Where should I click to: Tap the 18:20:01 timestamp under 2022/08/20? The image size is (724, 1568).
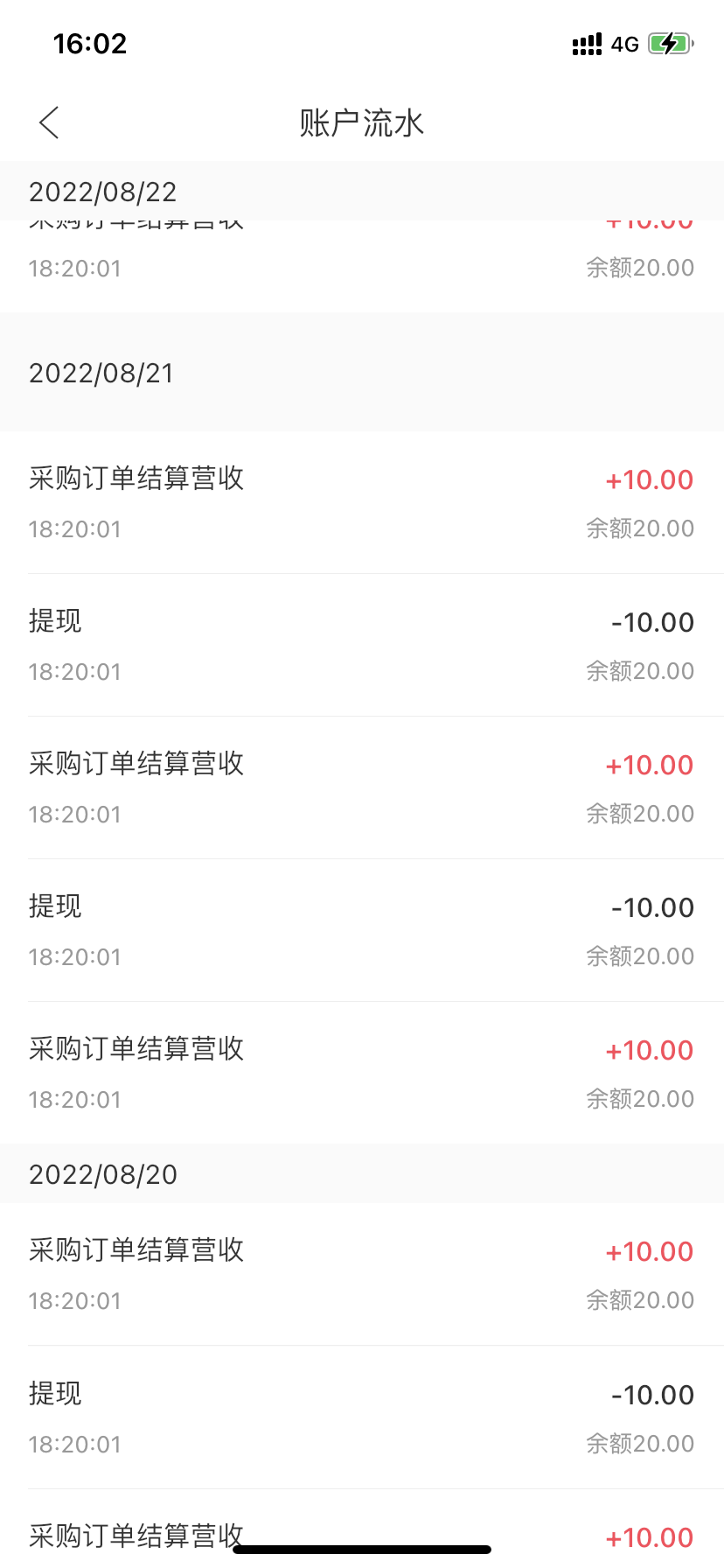pyautogui.click(x=74, y=1300)
